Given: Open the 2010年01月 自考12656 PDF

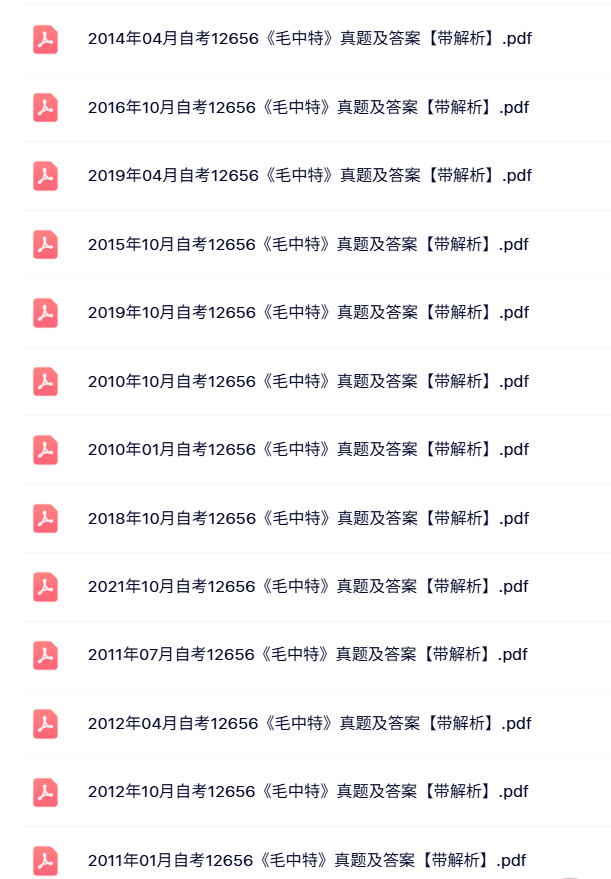Looking at the screenshot, I should pos(308,449).
